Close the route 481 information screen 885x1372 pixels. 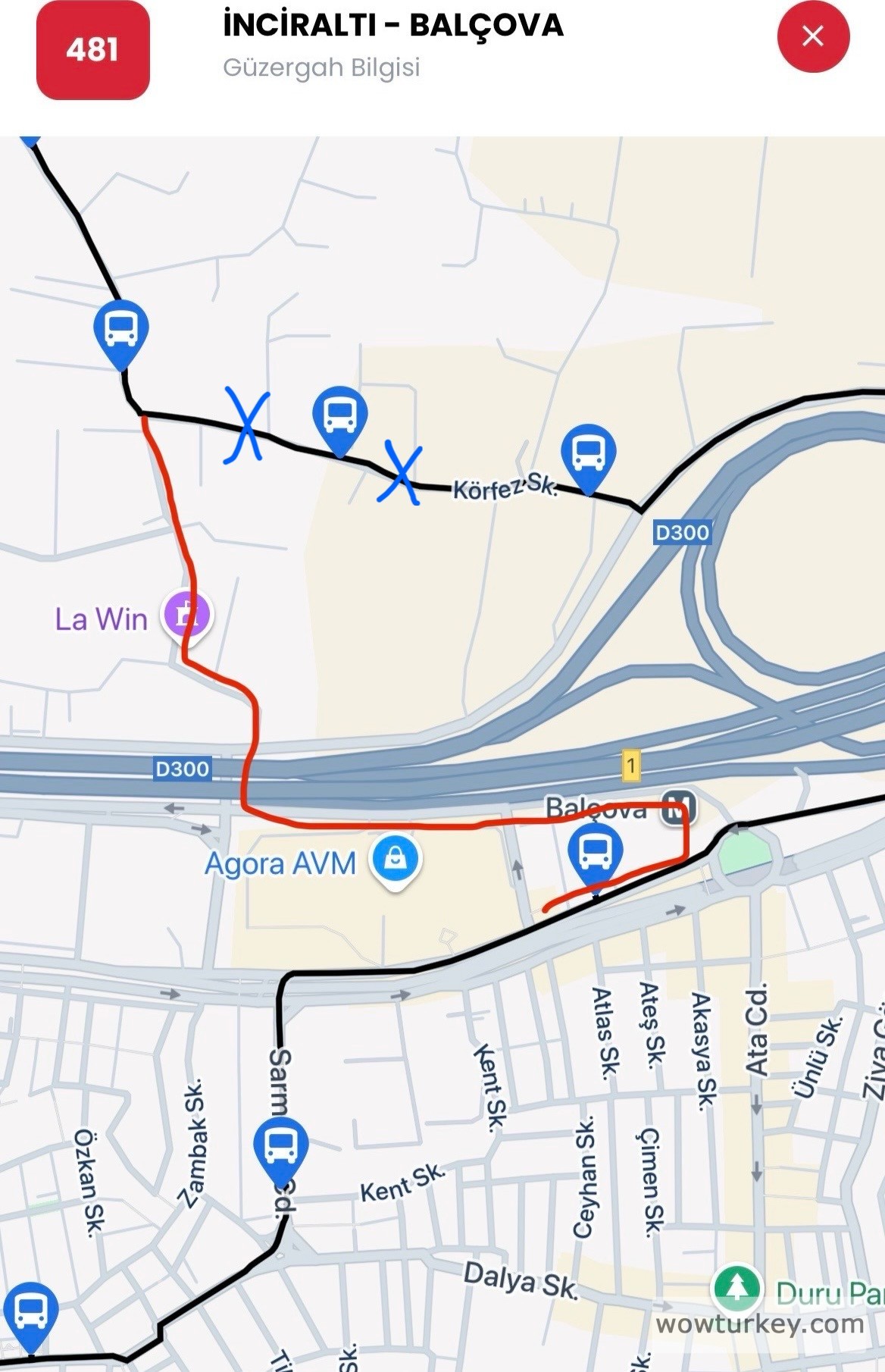[x=813, y=36]
